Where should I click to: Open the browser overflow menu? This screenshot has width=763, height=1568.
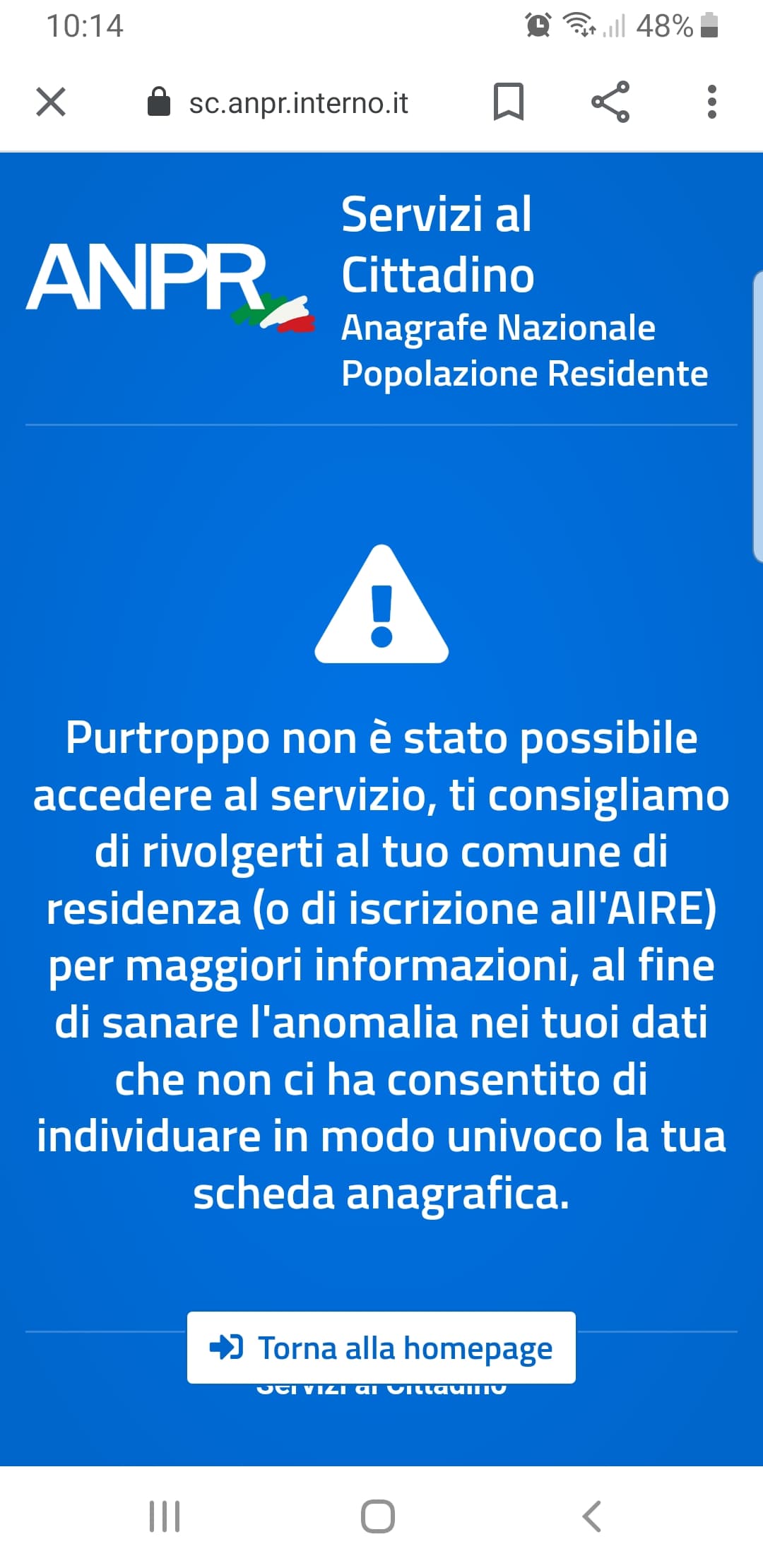[711, 102]
